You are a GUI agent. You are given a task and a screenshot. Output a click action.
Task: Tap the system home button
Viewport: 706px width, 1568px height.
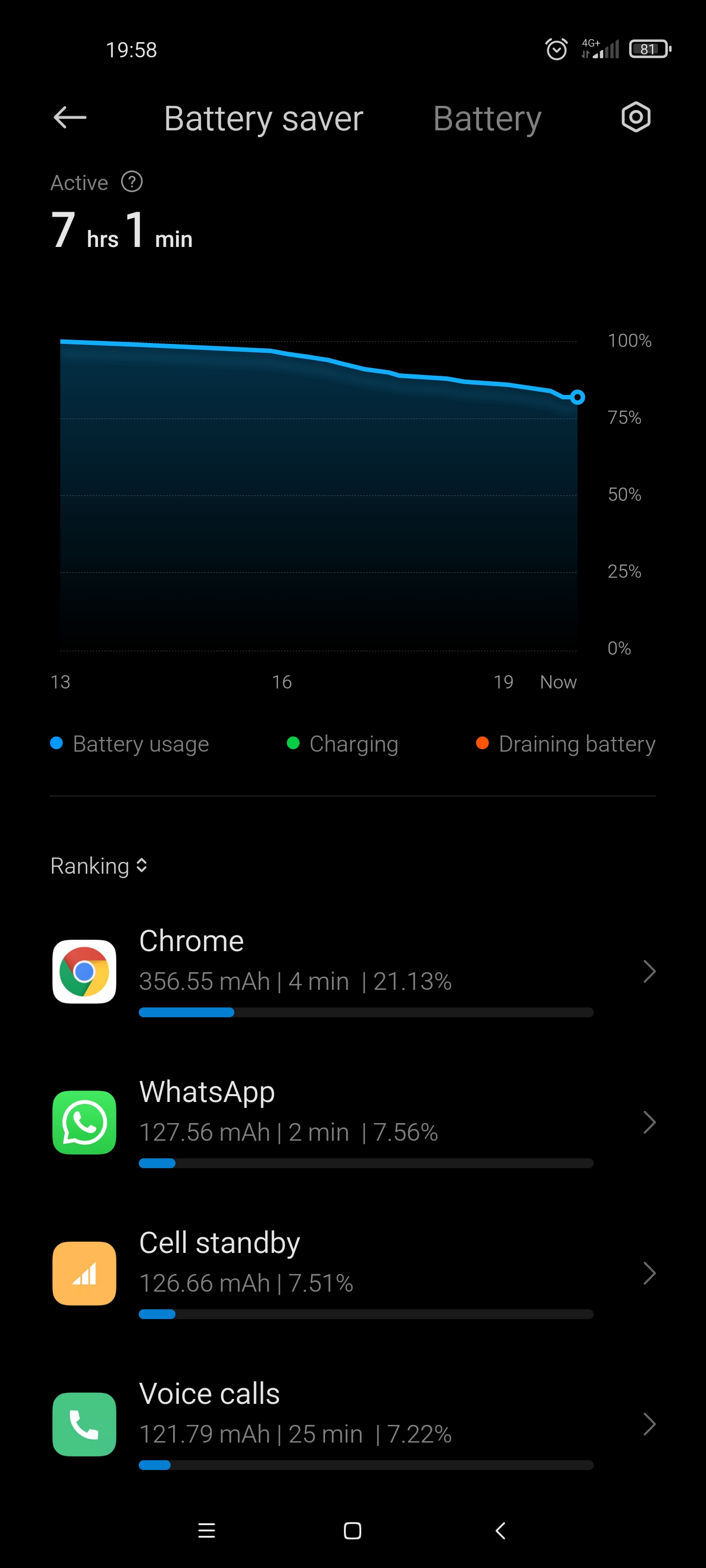click(x=353, y=1530)
